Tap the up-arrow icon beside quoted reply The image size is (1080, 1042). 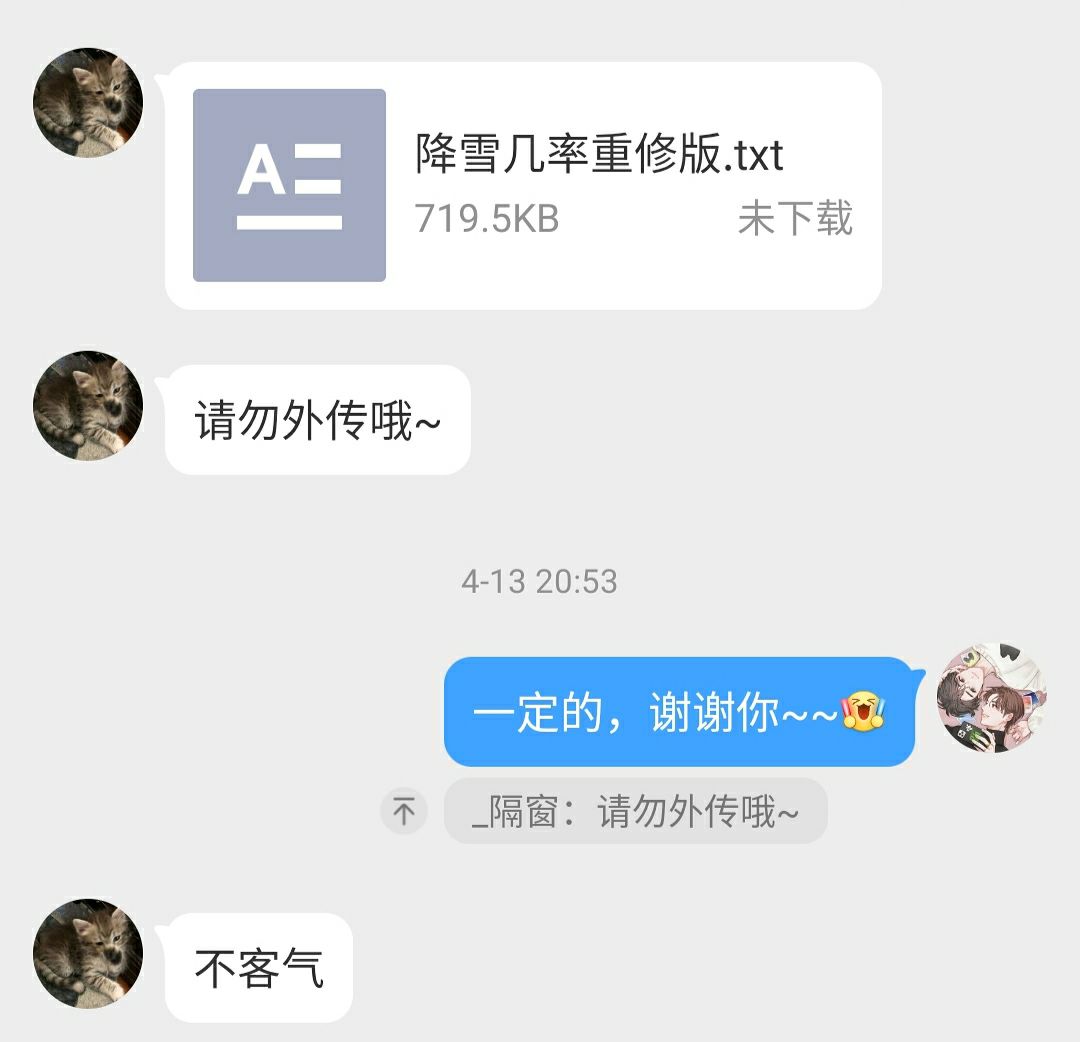[x=404, y=811]
